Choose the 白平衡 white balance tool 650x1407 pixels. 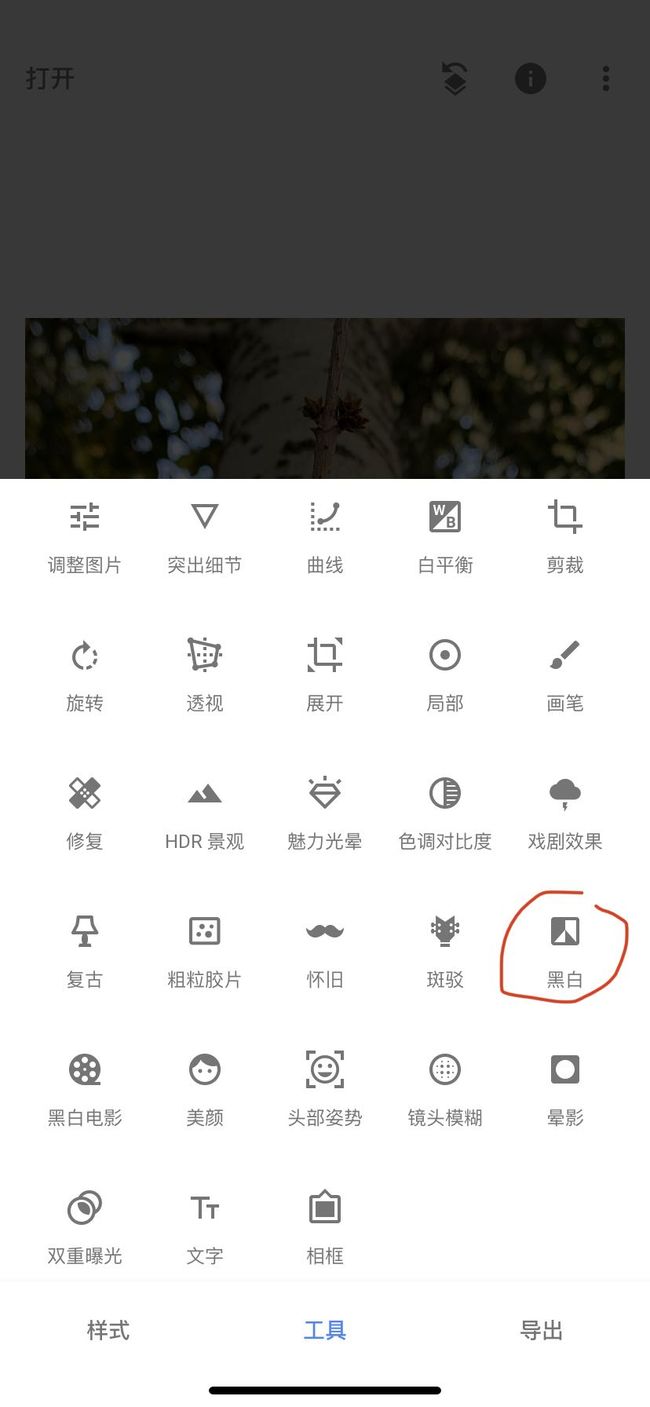tap(445, 538)
